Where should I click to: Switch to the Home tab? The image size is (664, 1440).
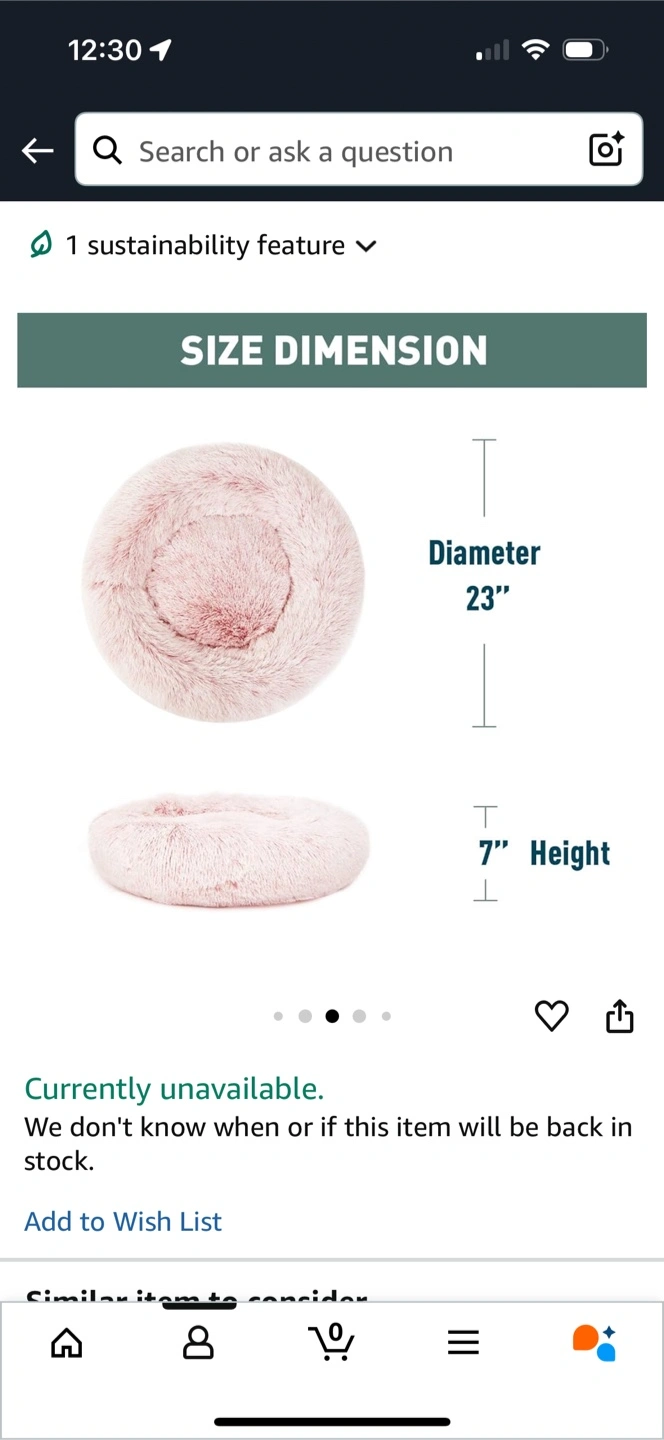click(x=67, y=1343)
